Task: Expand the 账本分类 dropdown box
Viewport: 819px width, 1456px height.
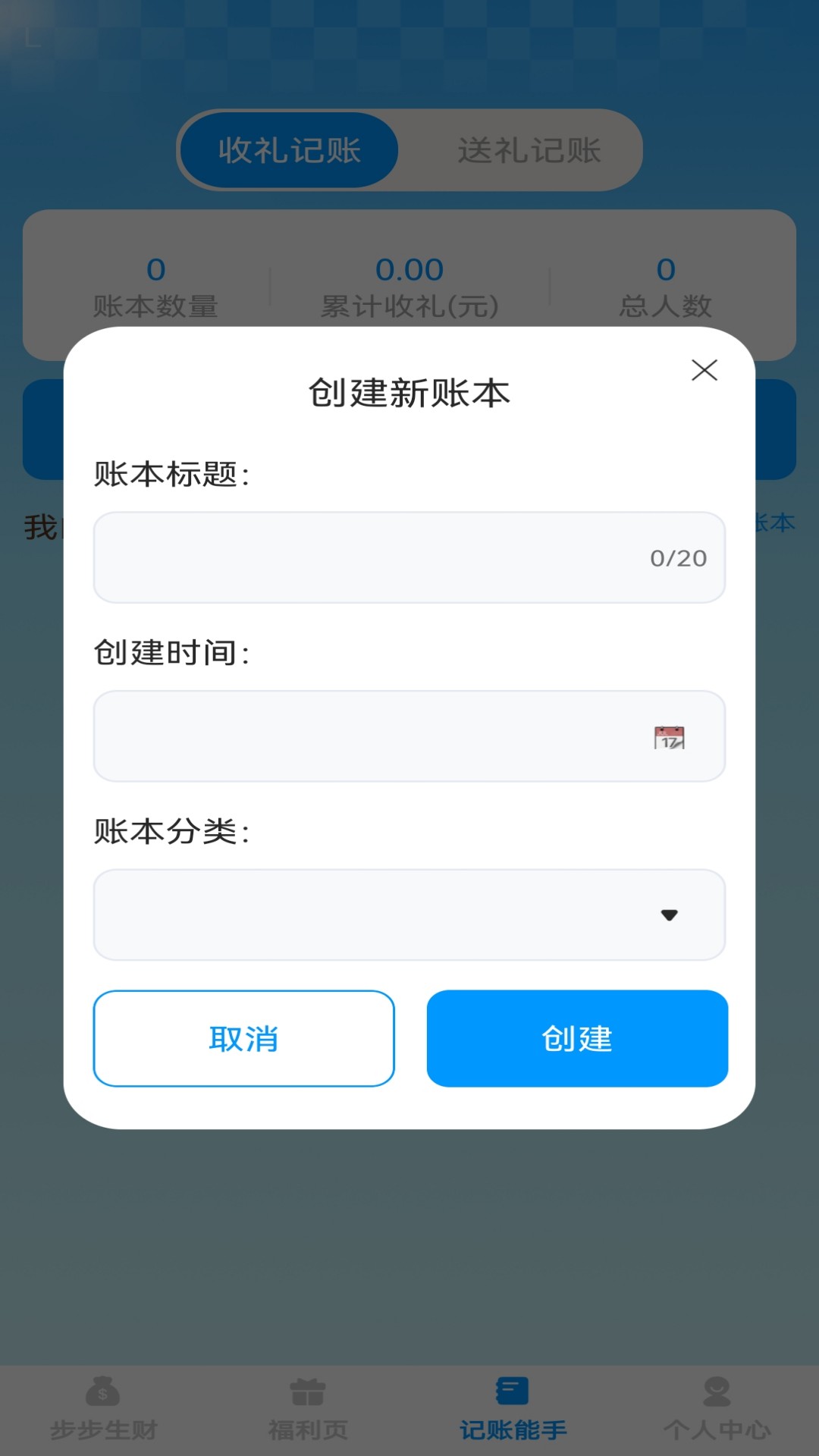Action: (409, 915)
